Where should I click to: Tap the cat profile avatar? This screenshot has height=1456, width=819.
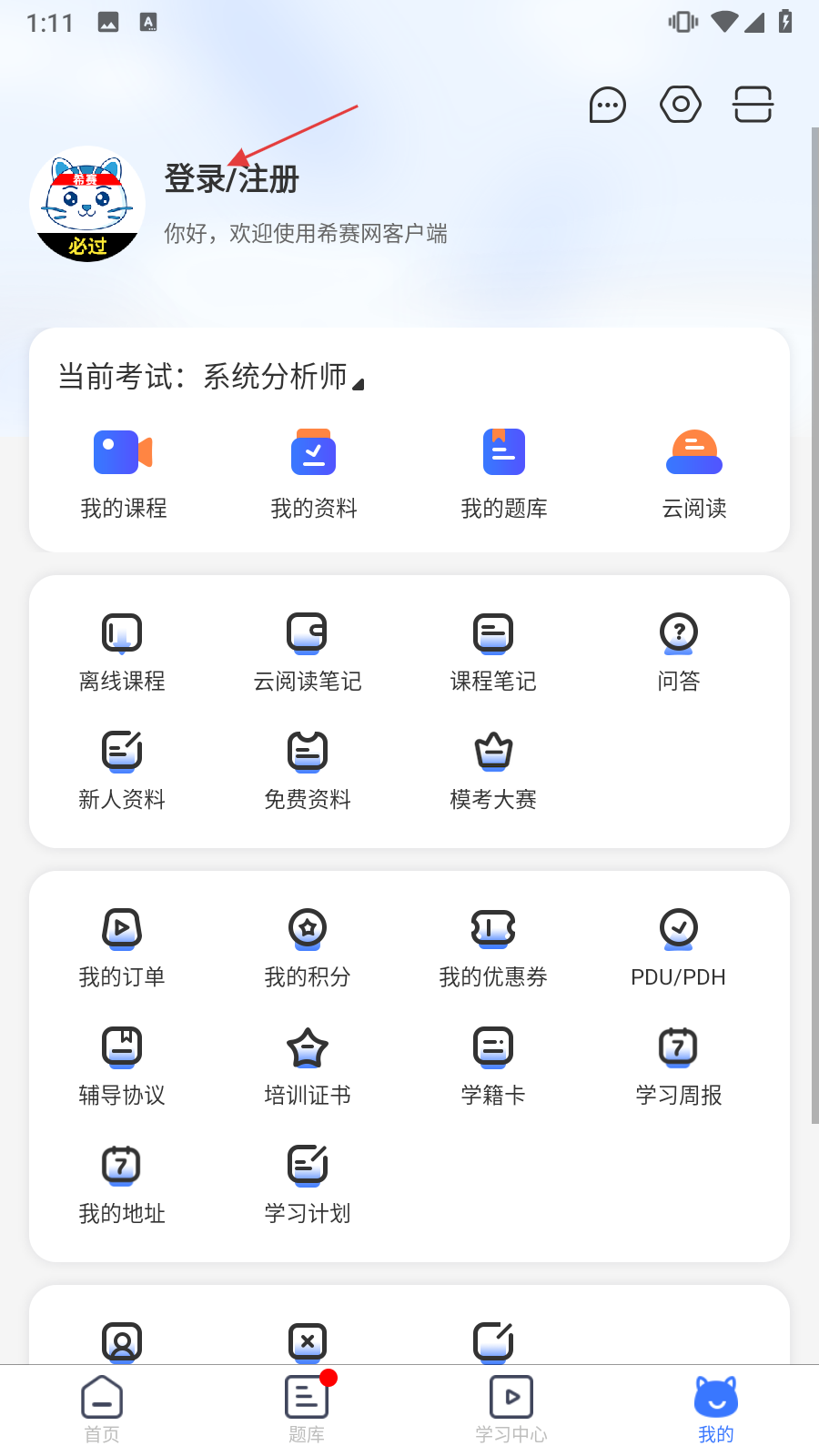tap(87, 205)
